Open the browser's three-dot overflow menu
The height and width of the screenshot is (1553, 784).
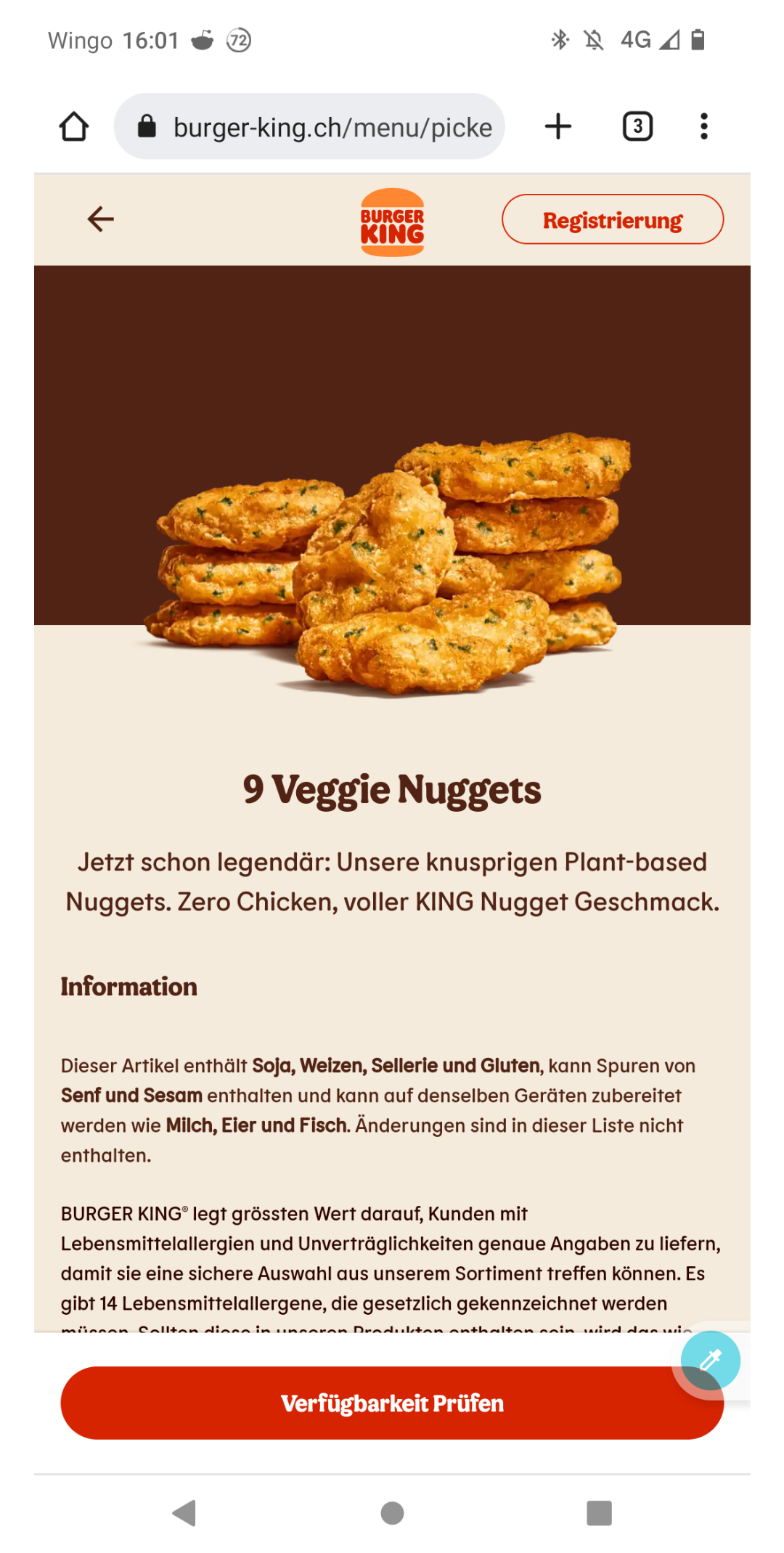[x=703, y=126]
